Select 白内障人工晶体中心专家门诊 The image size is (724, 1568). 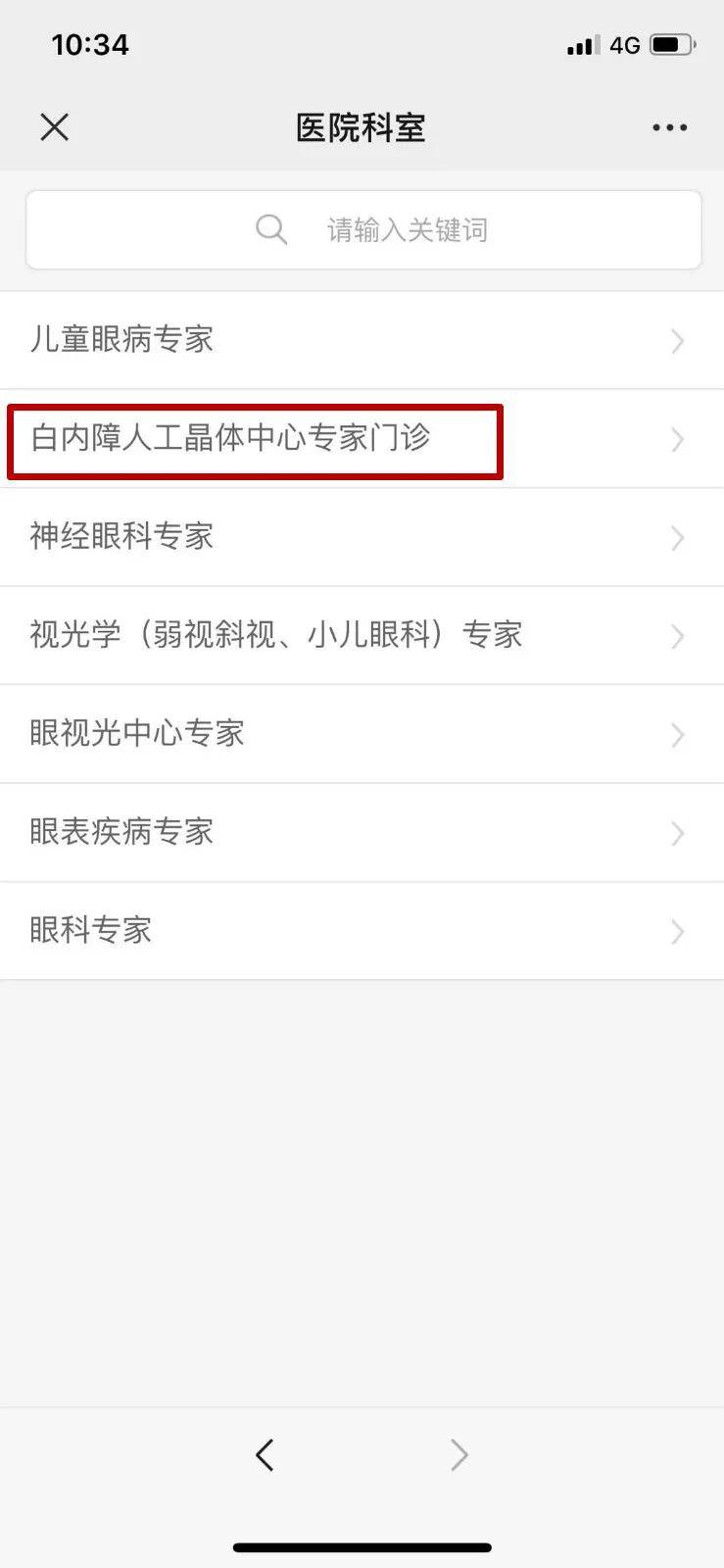click(x=362, y=438)
